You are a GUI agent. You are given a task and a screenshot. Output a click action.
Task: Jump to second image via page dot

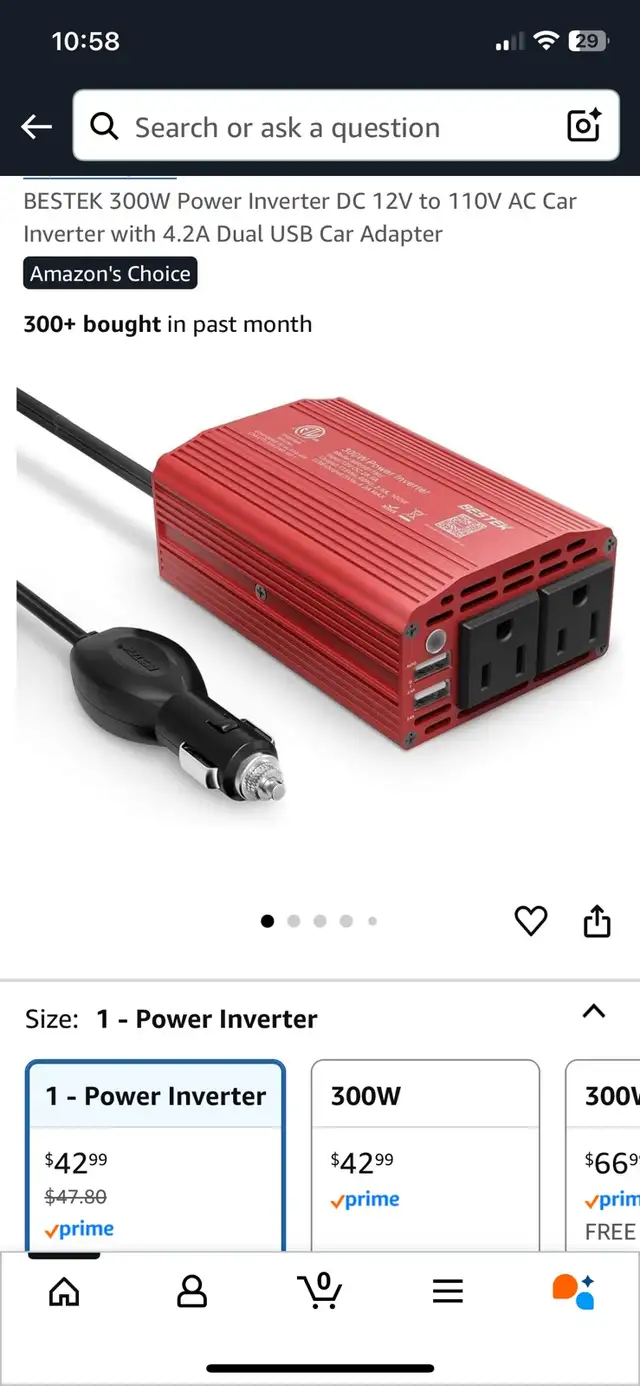[x=294, y=921]
